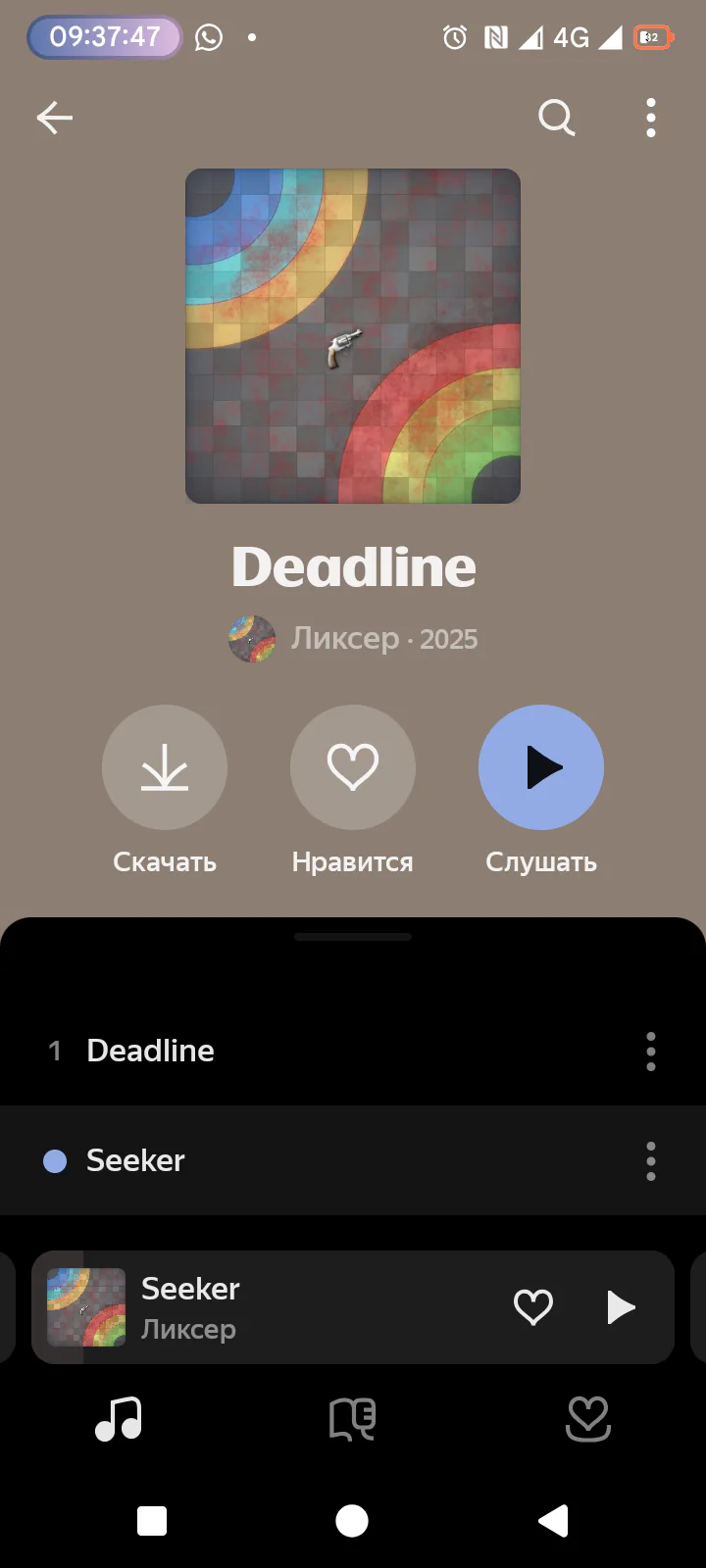Open options for the Deadline track

(x=650, y=1052)
